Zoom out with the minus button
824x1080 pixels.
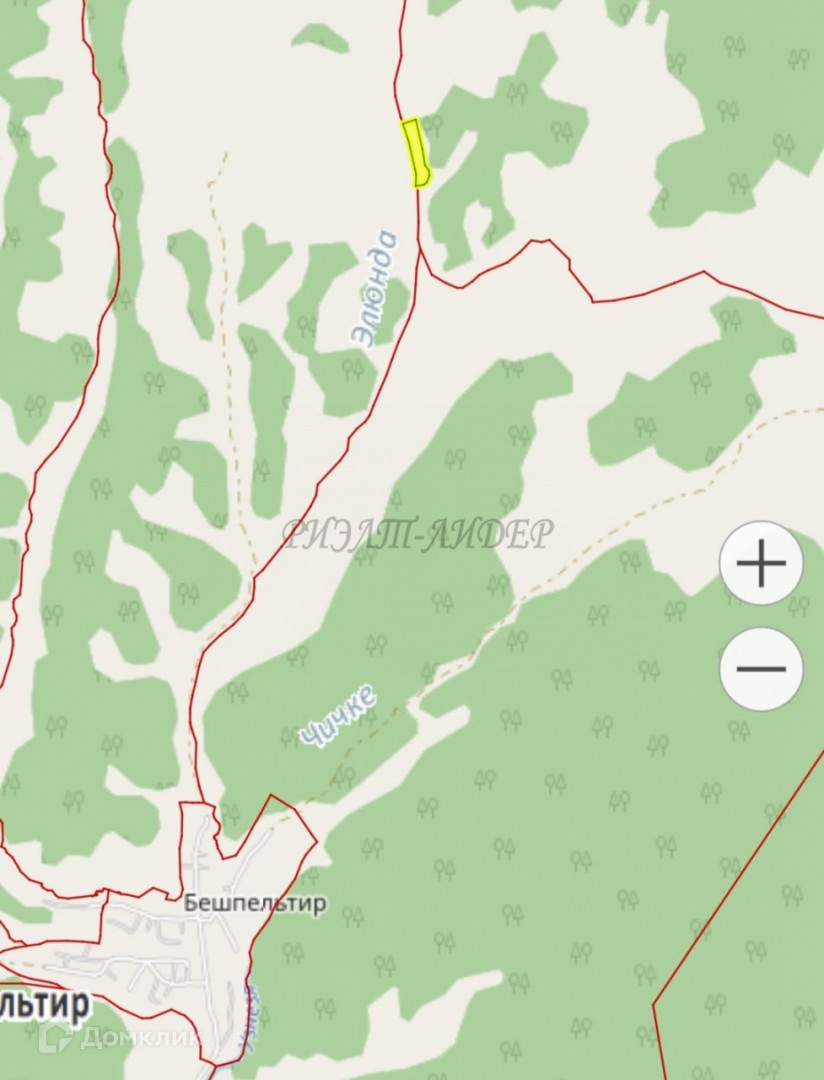click(761, 669)
